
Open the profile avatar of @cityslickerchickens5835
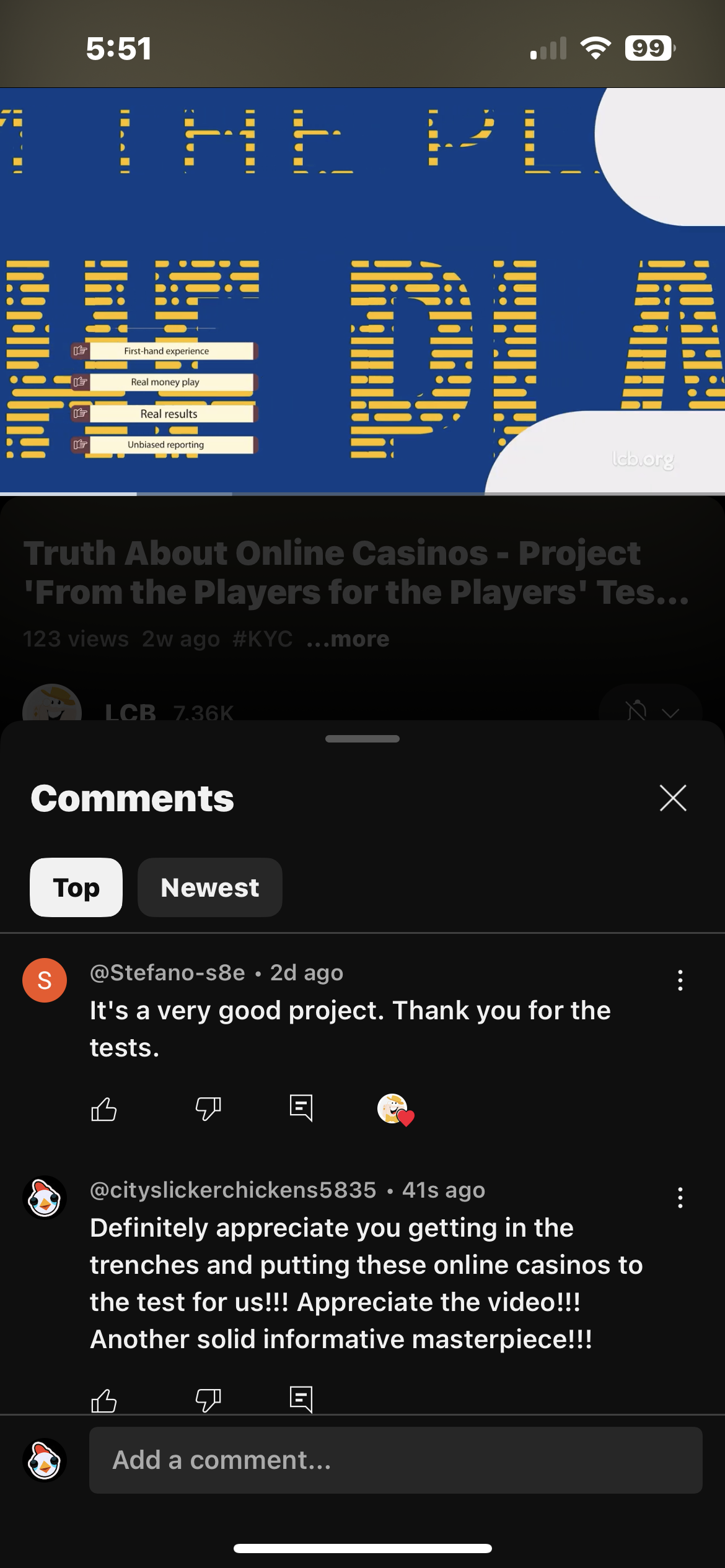(45, 1198)
